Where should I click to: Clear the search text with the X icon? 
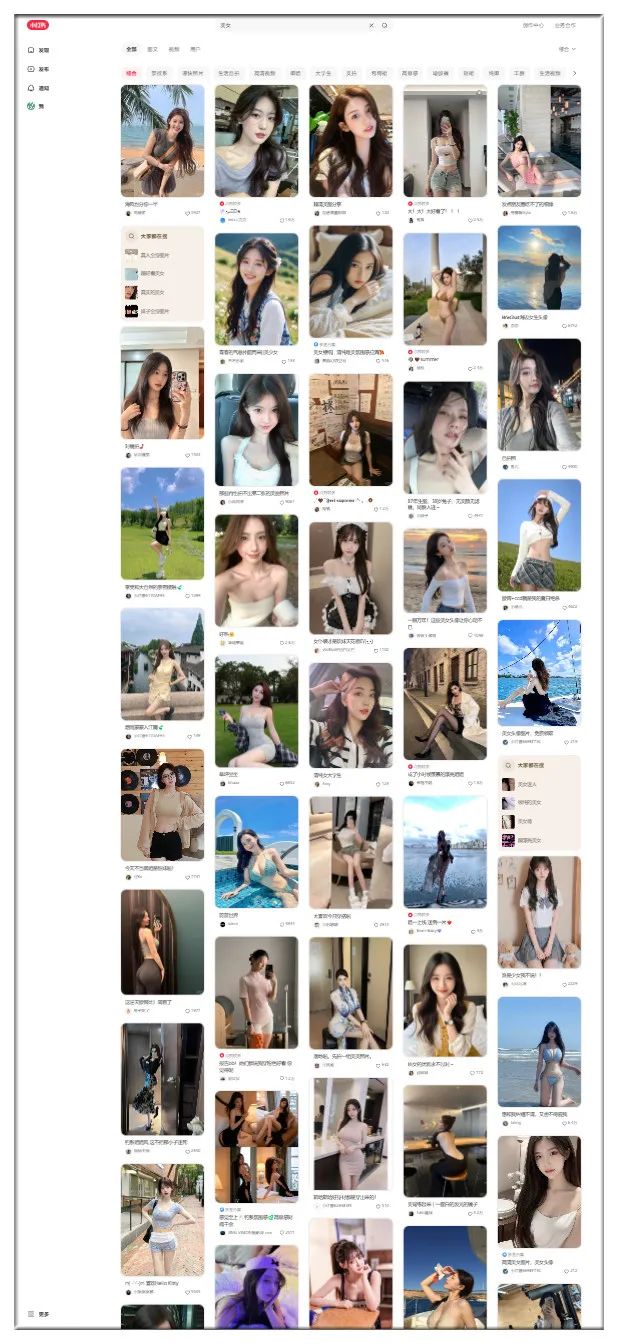(x=371, y=25)
